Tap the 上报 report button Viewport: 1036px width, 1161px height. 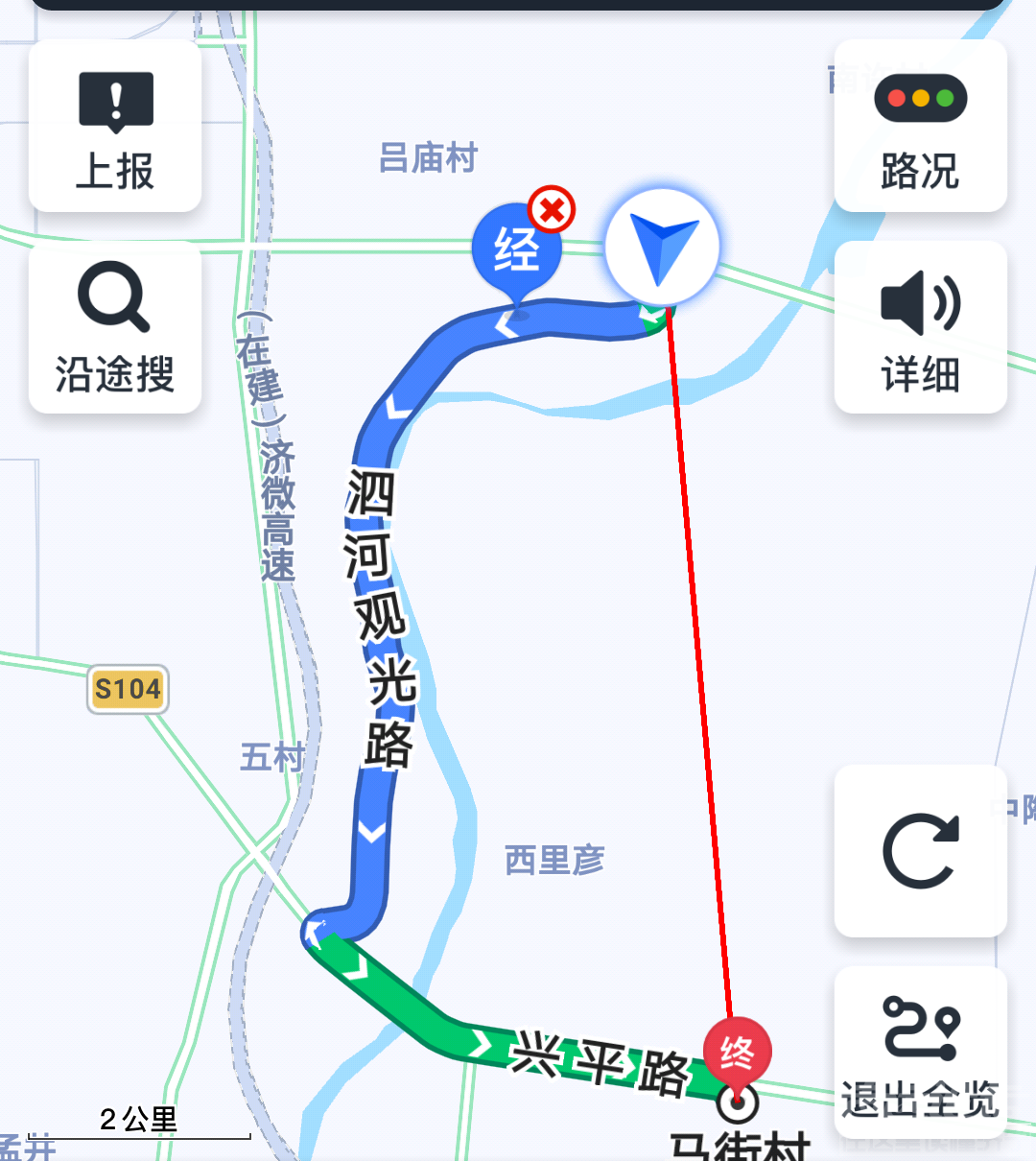pyautogui.click(x=115, y=127)
